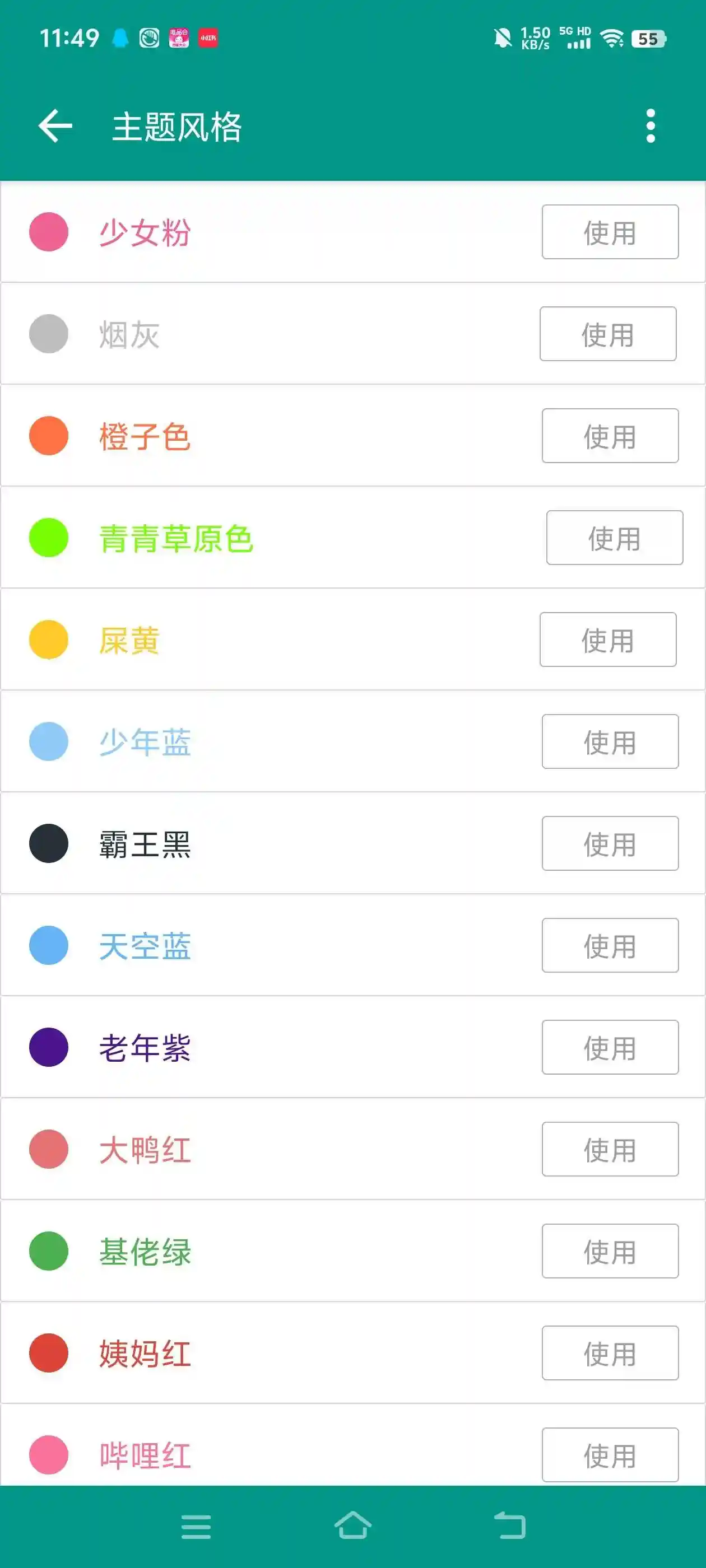
Task: Go to the system home screen
Action: point(352,1526)
